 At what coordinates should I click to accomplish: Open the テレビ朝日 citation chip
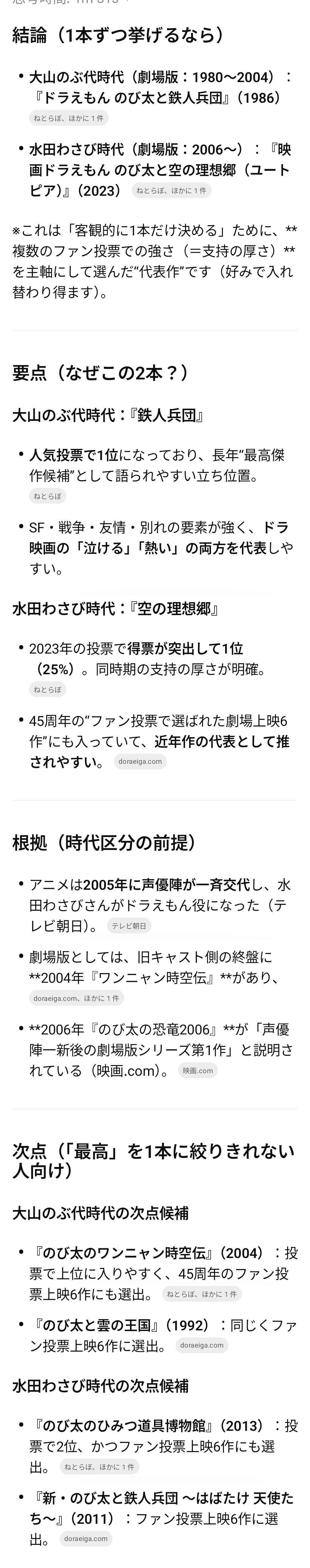129,926
